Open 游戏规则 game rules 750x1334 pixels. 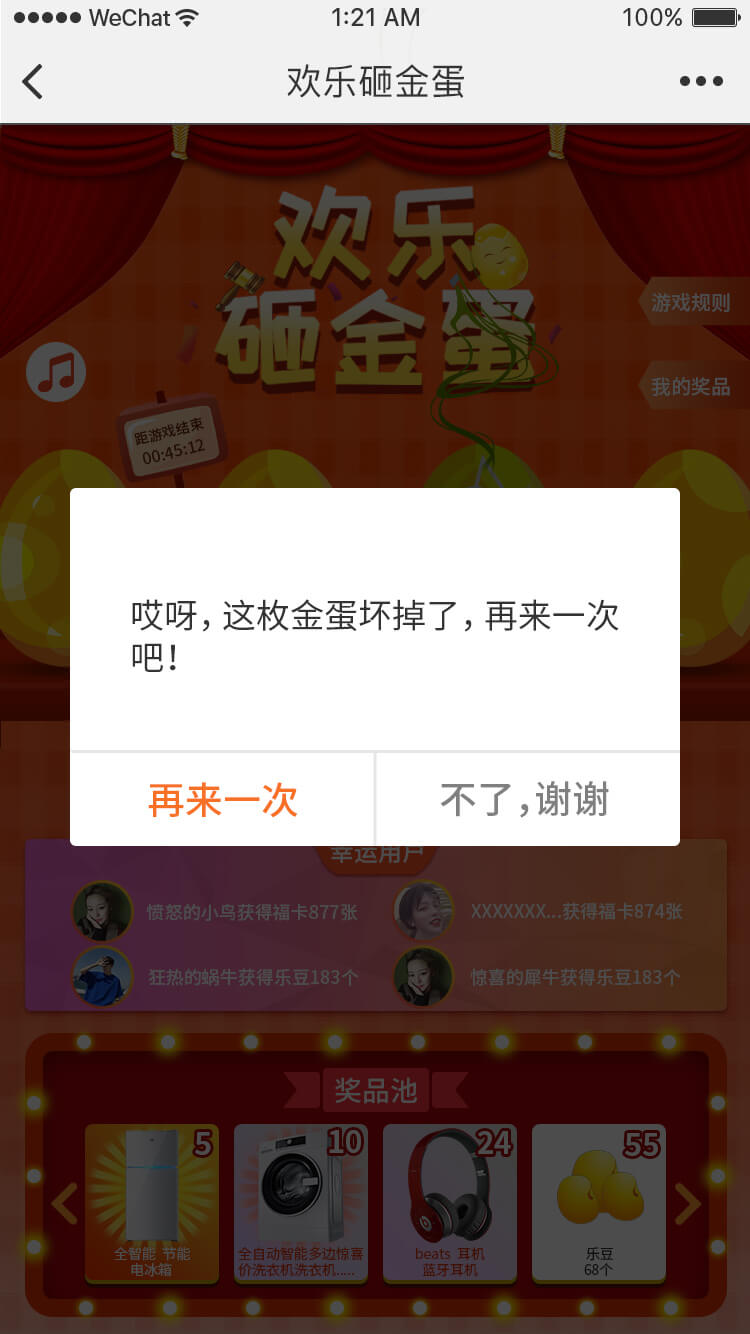coord(692,302)
